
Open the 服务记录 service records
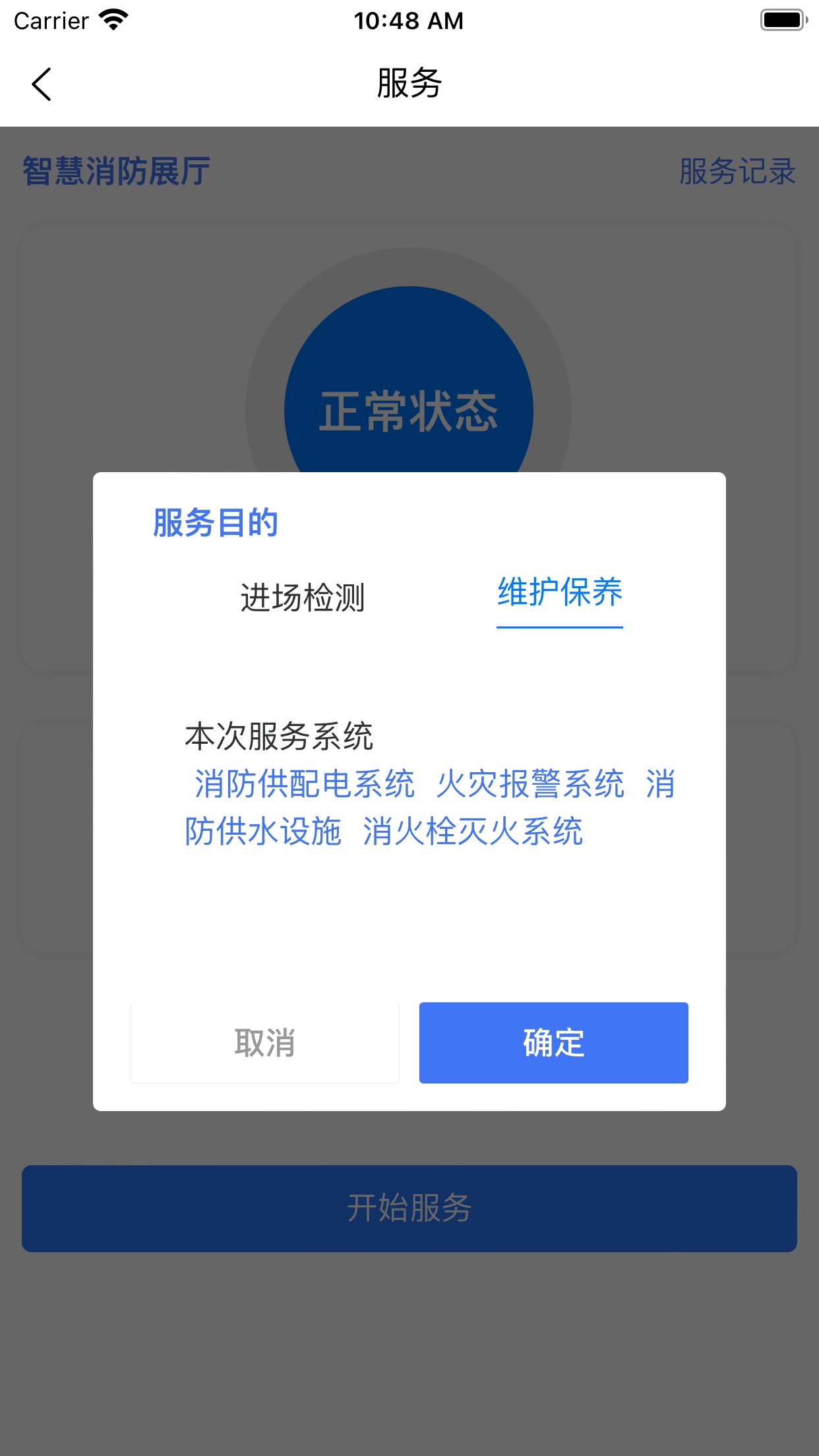(737, 171)
